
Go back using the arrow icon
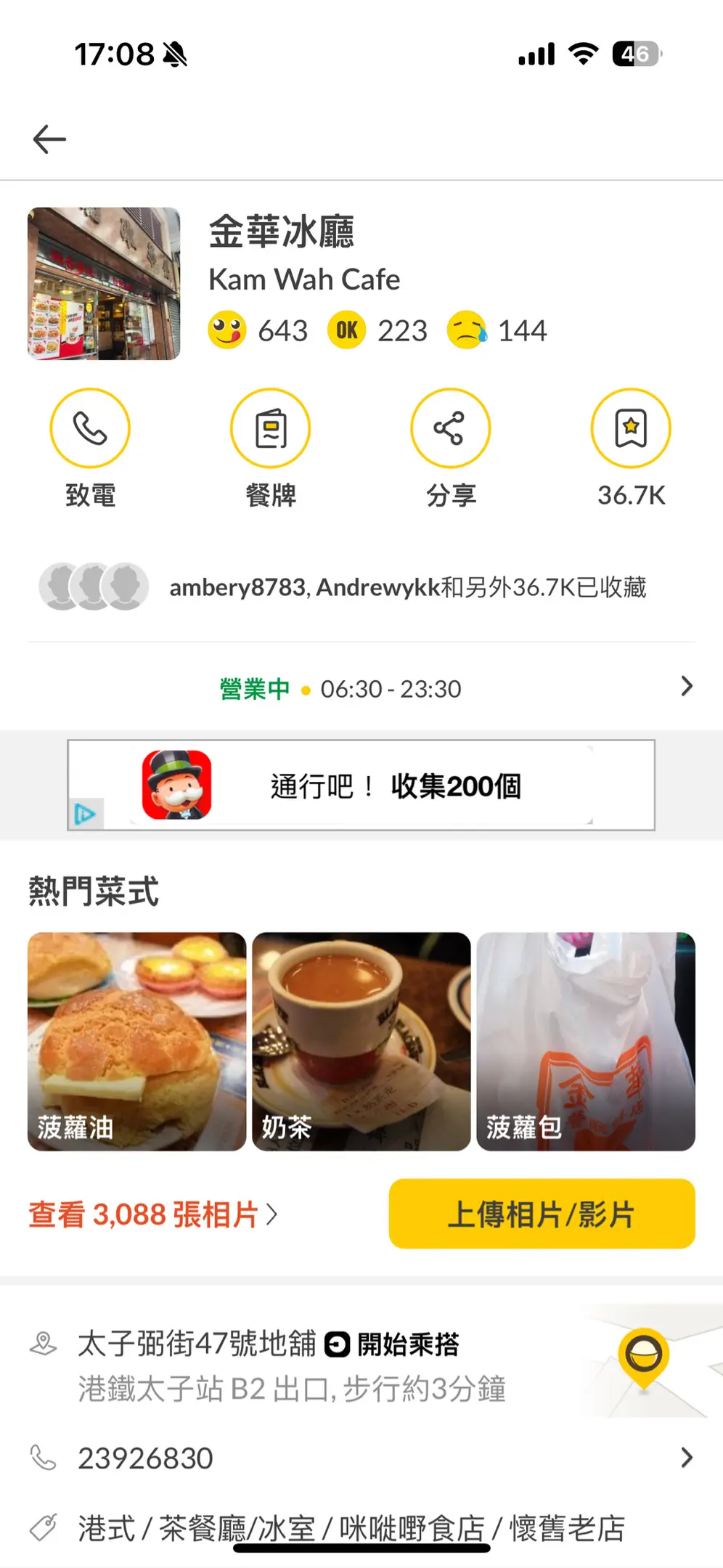point(49,139)
